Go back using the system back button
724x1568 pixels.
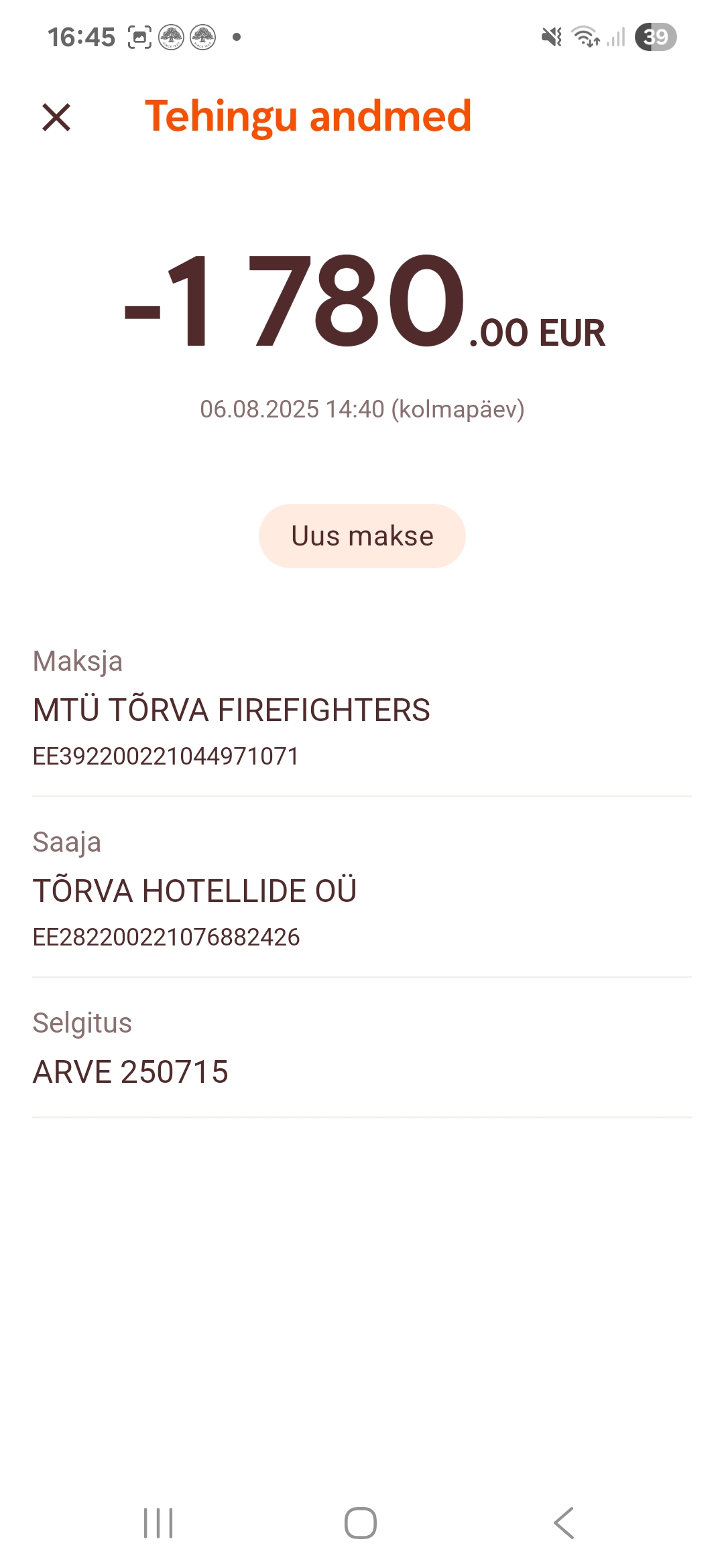(564, 1523)
